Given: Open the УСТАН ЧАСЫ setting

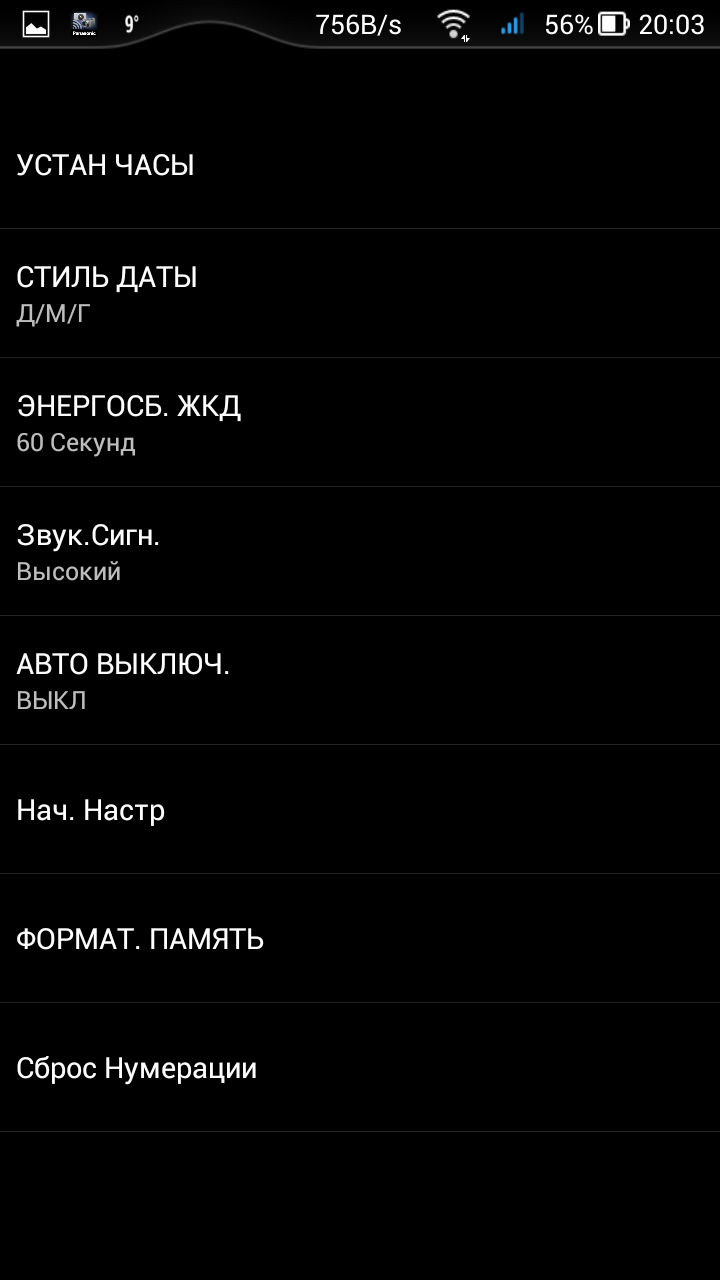Looking at the screenshot, I should coord(360,165).
